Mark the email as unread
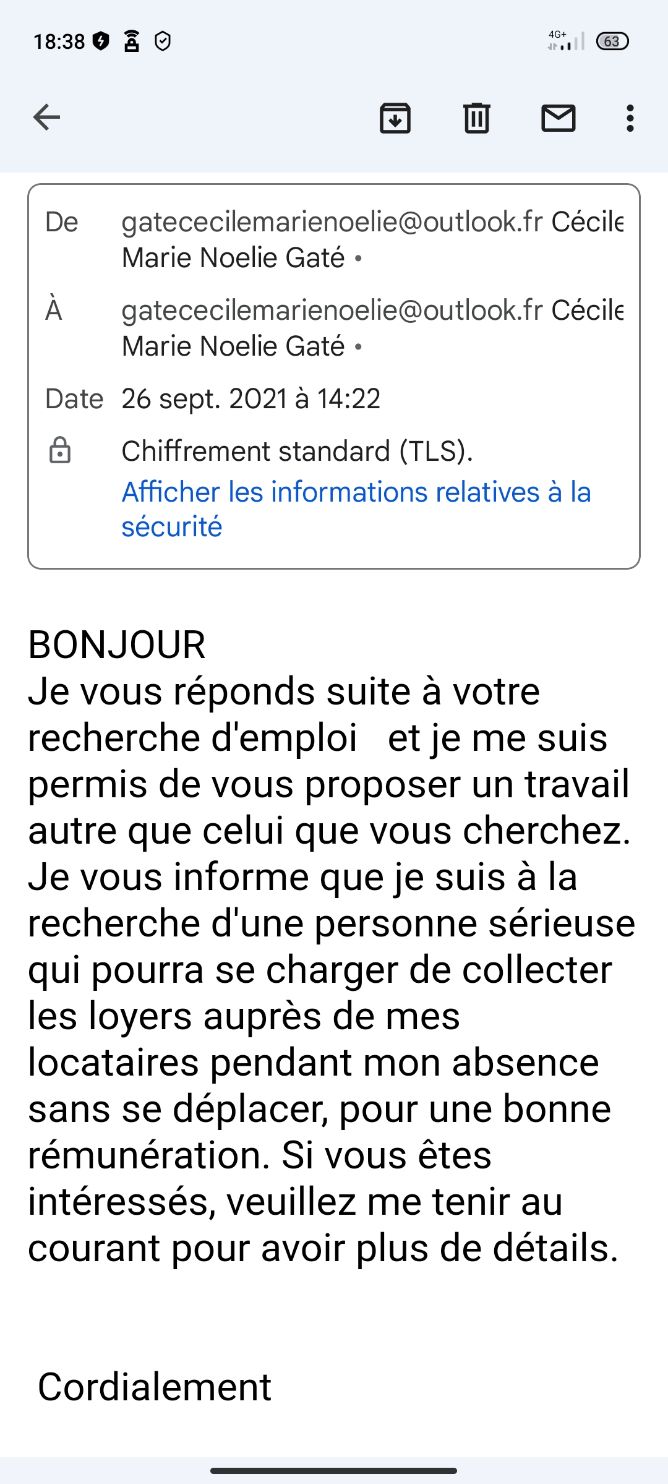The image size is (668, 1484). (x=558, y=118)
